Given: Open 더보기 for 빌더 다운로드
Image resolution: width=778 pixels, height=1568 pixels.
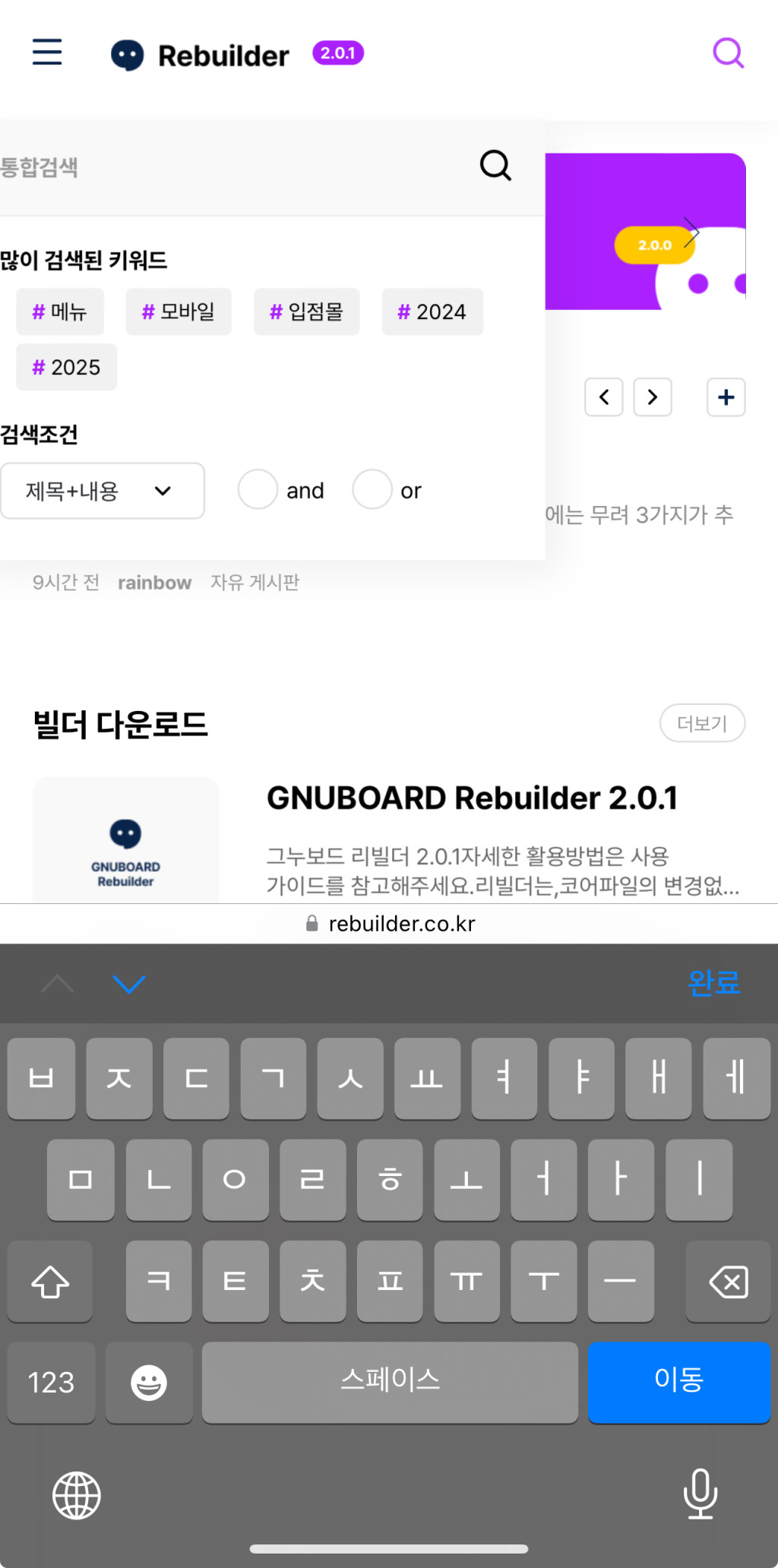Looking at the screenshot, I should [x=702, y=723].
